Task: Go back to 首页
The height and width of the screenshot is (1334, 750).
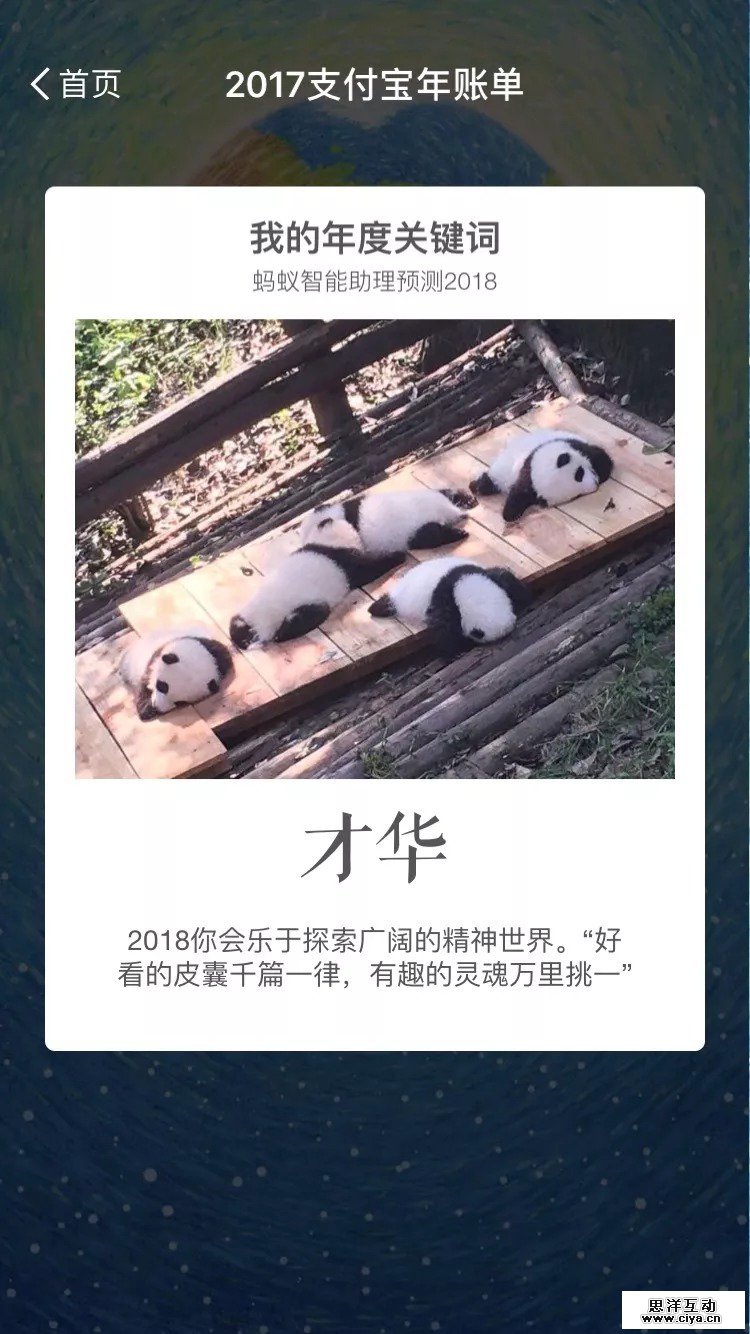Action: pyautogui.click(x=75, y=85)
